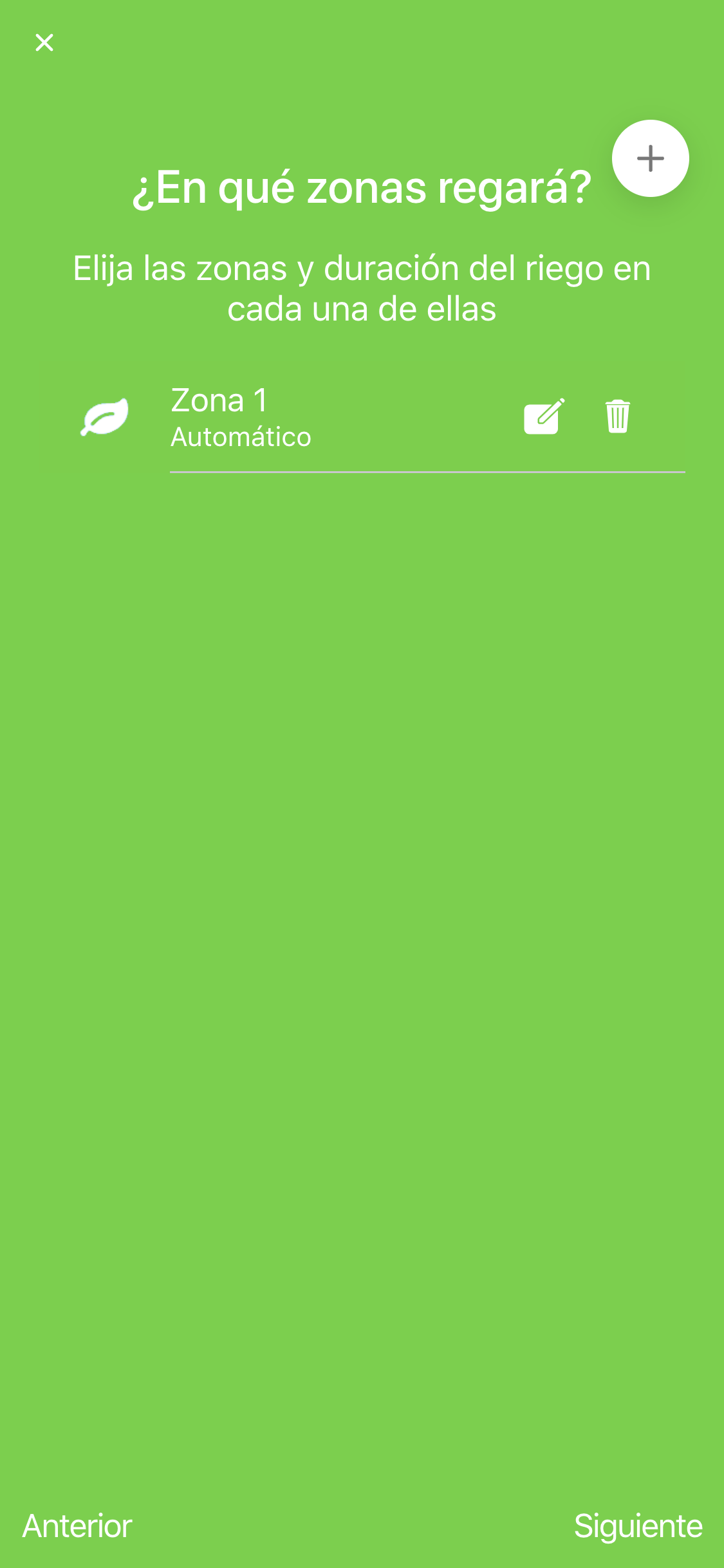Delete Zona 1 from the list
Image resolution: width=724 pixels, height=1568 pixels.
(x=617, y=416)
